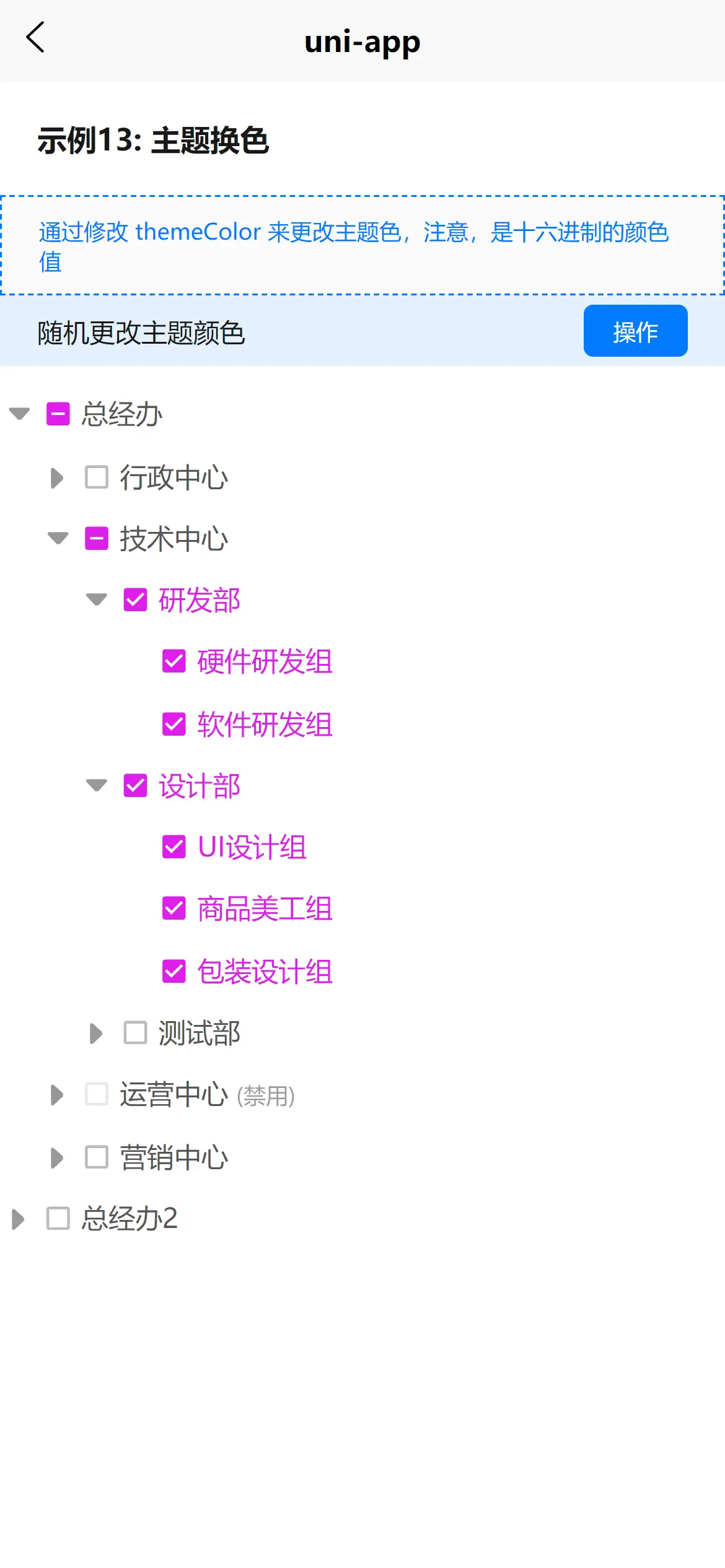This screenshot has width=725, height=1568.
Task: Uncheck 商品美工组
Action: 174,908
